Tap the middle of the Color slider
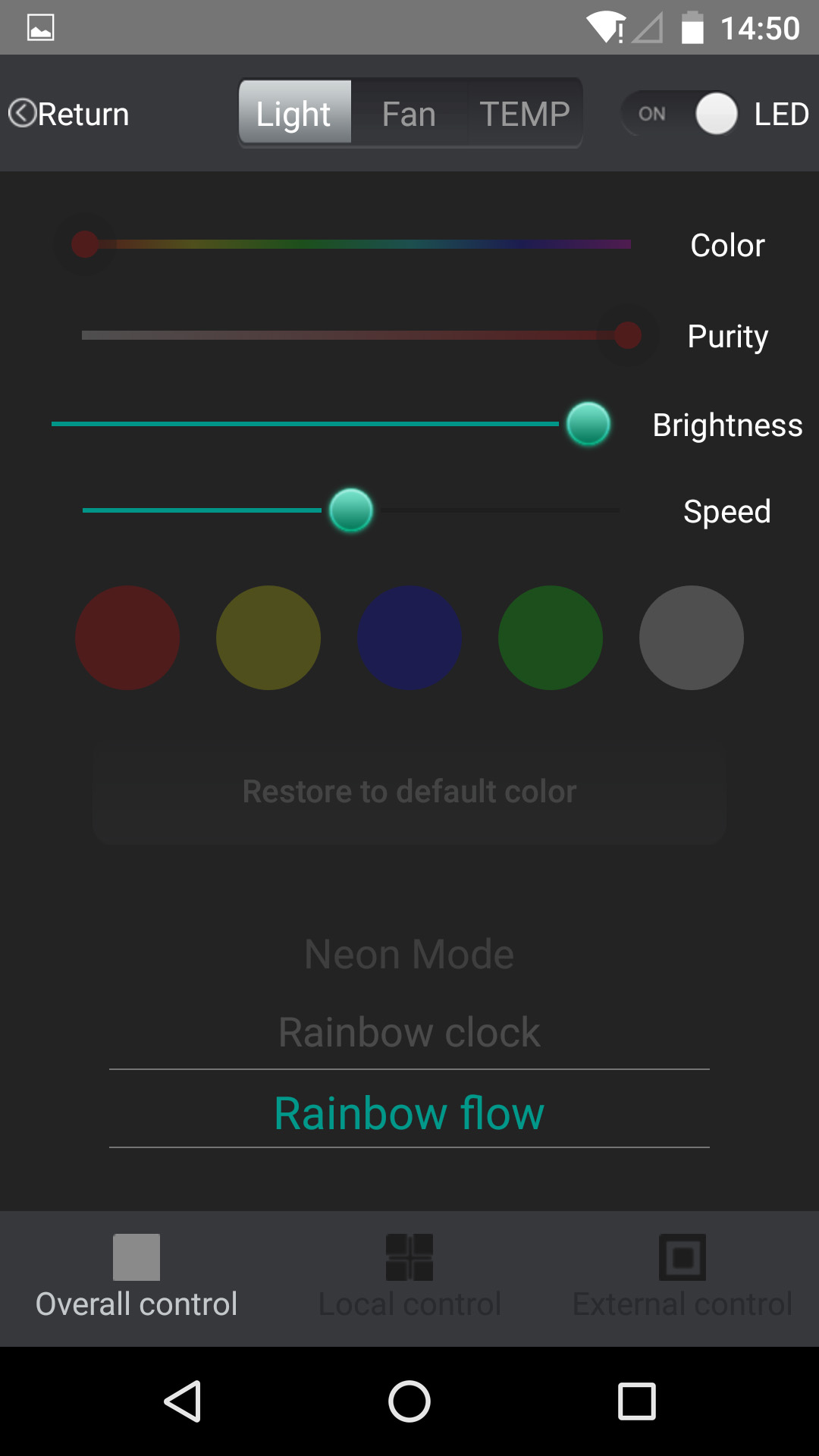 click(356, 244)
